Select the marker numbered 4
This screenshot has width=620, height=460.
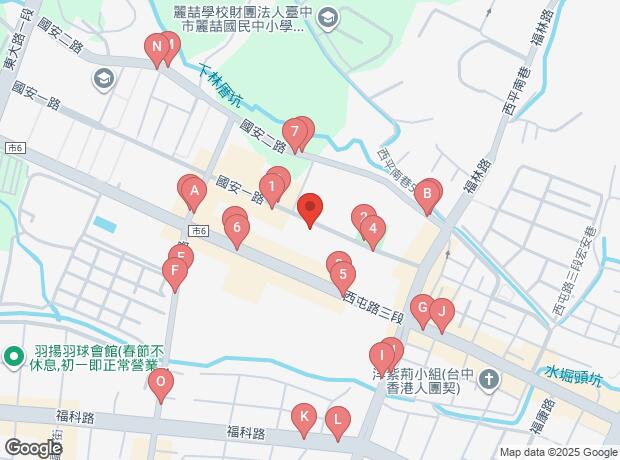click(x=372, y=231)
